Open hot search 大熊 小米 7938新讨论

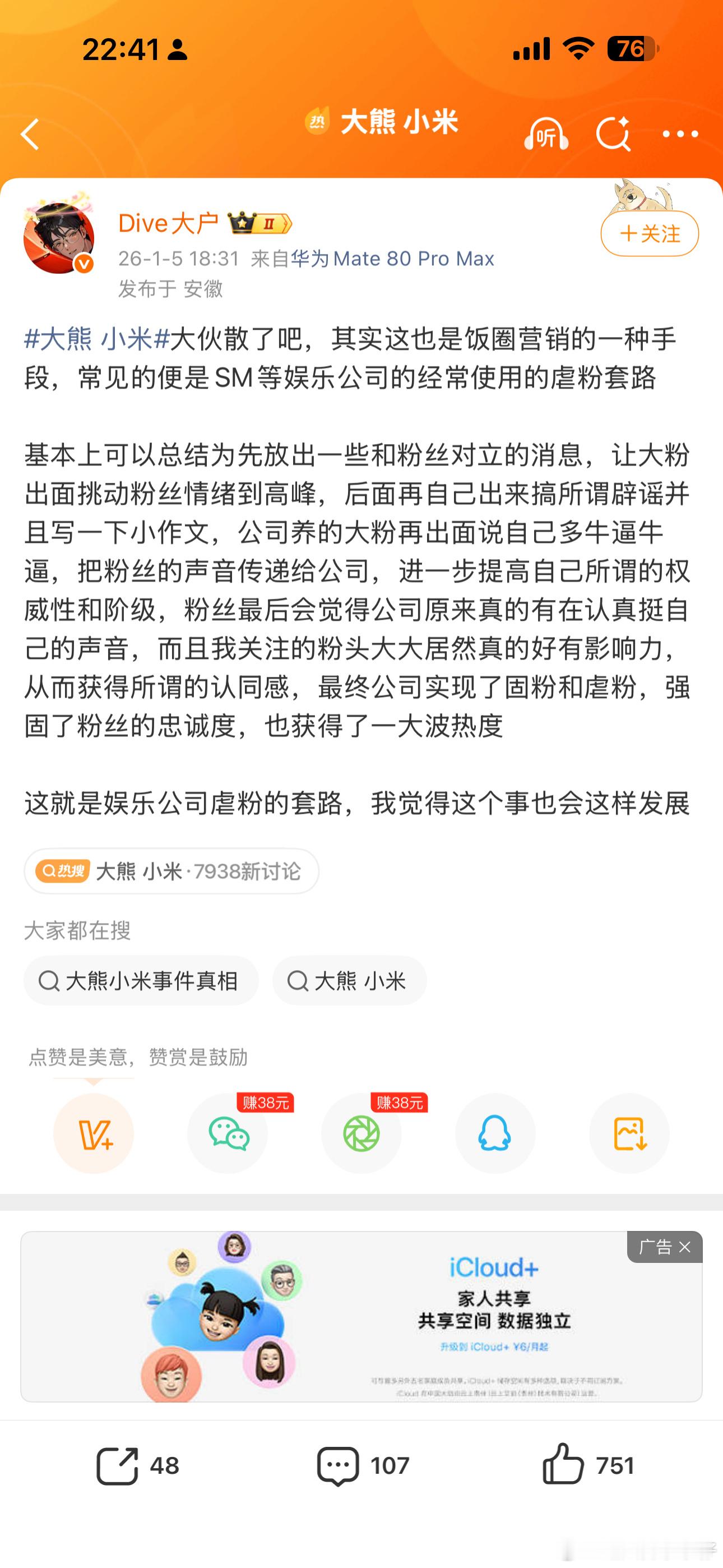pyautogui.click(x=170, y=871)
